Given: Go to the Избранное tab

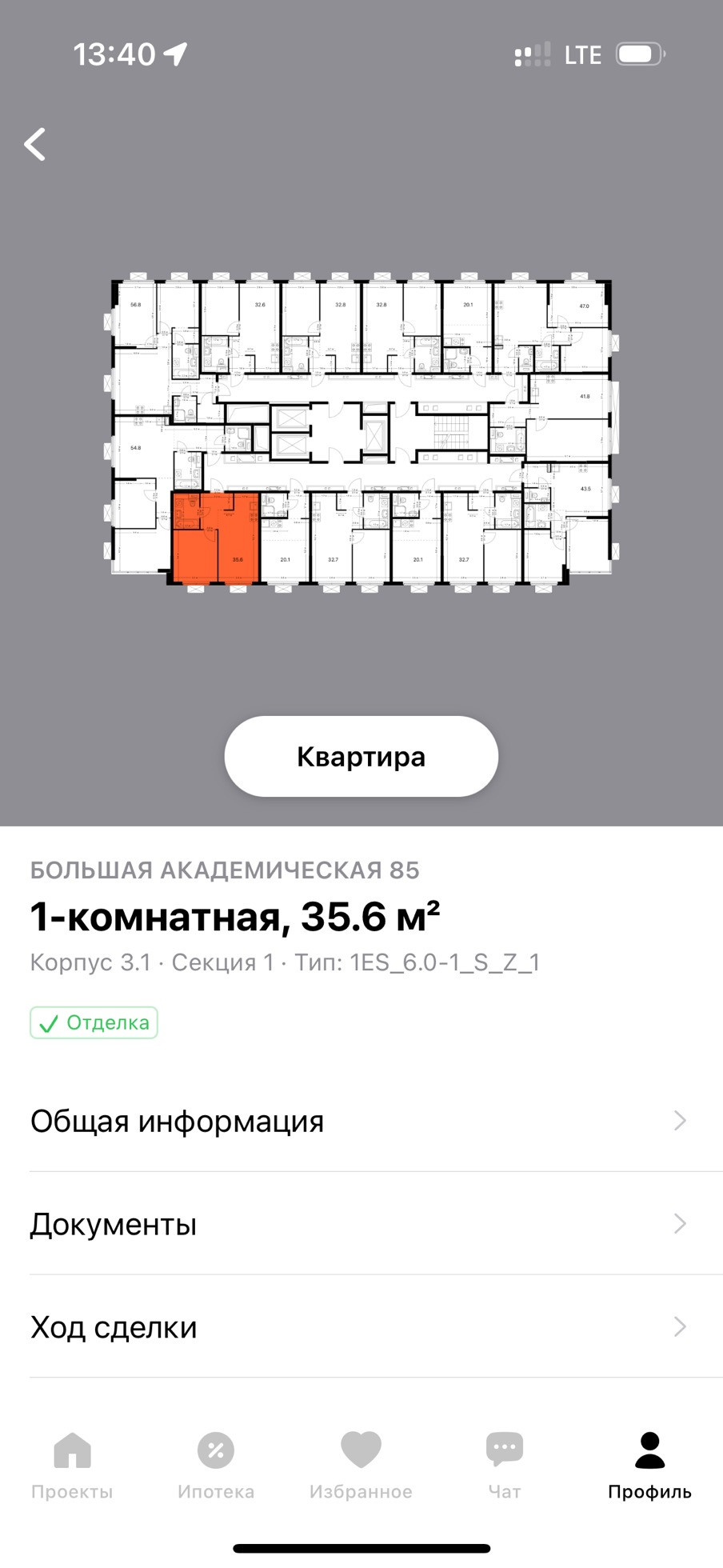Looking at the screenshot, I should [361, 1466].
